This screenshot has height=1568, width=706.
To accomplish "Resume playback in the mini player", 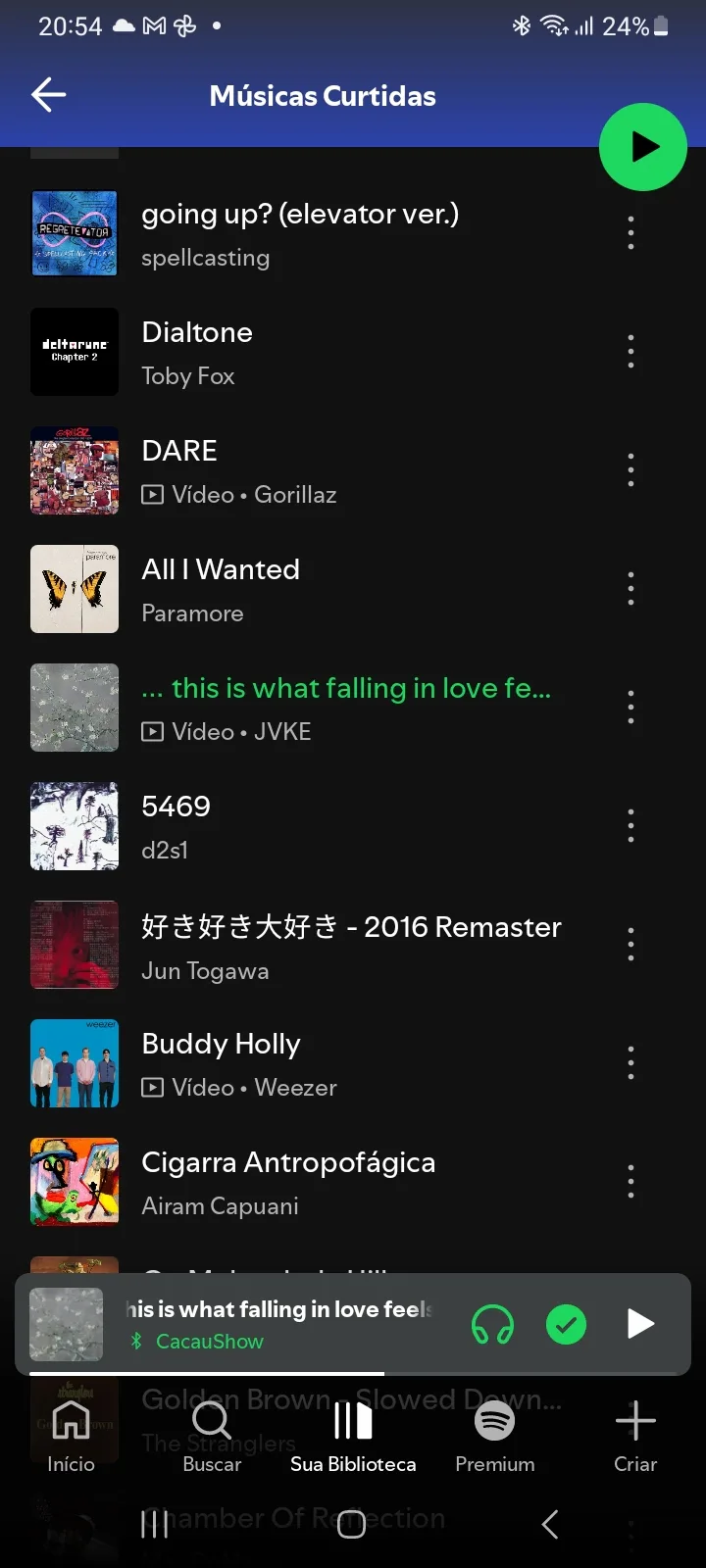I will (x=640, y=1324).
